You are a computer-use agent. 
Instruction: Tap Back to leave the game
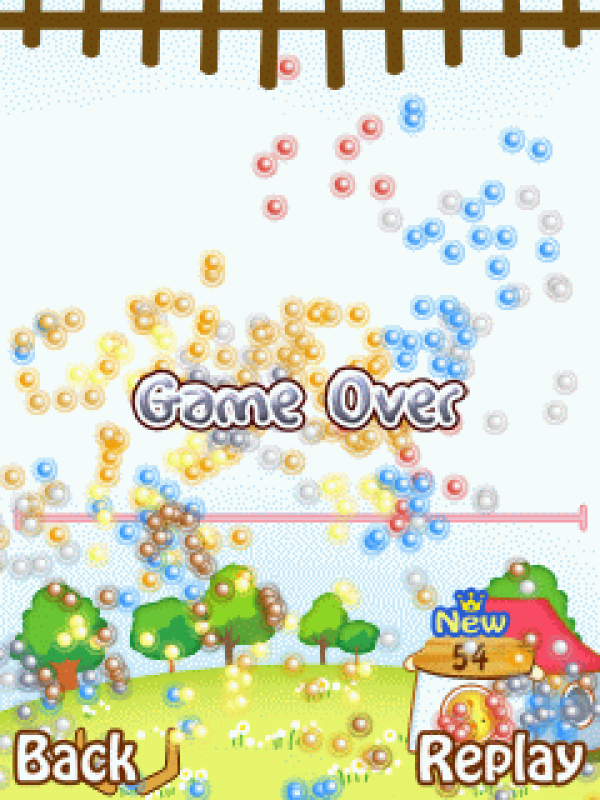coord(75,762)
